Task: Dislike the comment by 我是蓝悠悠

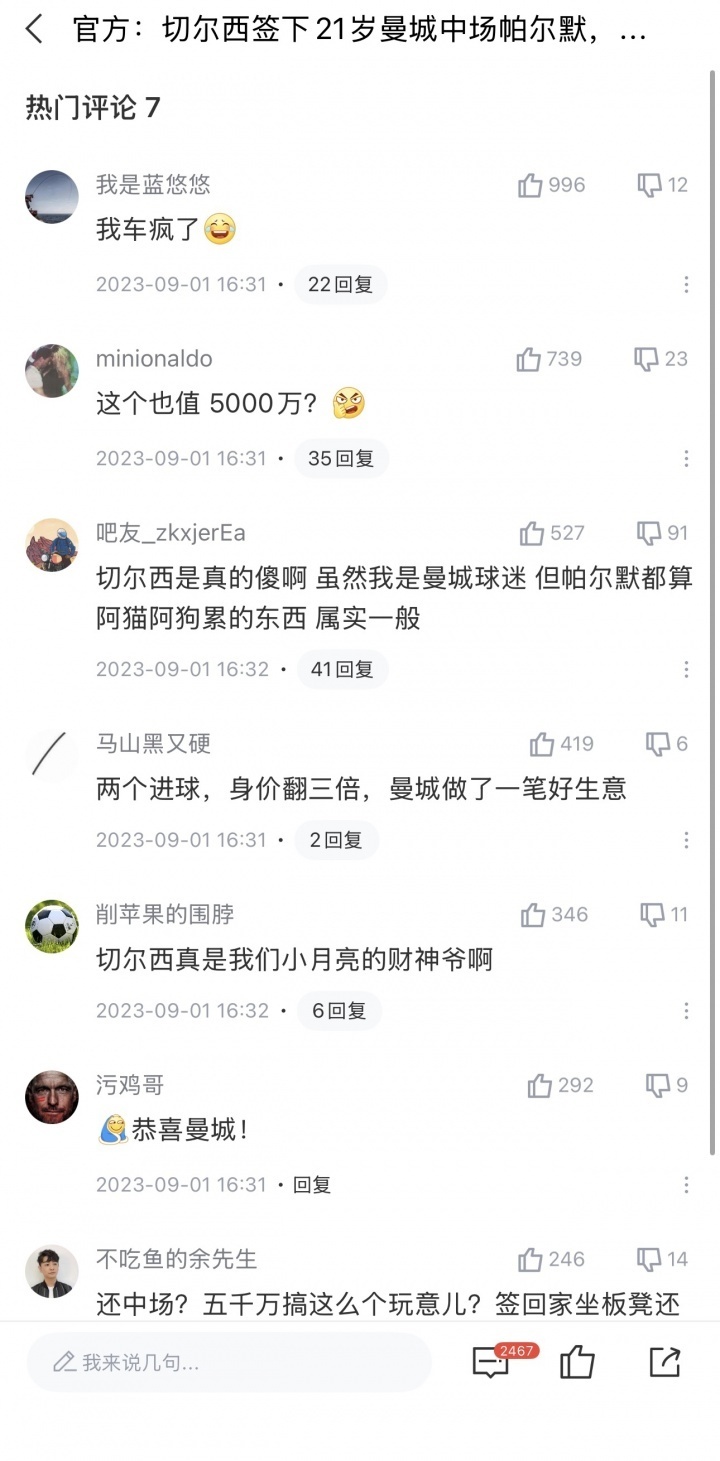Action: [650, 185]
